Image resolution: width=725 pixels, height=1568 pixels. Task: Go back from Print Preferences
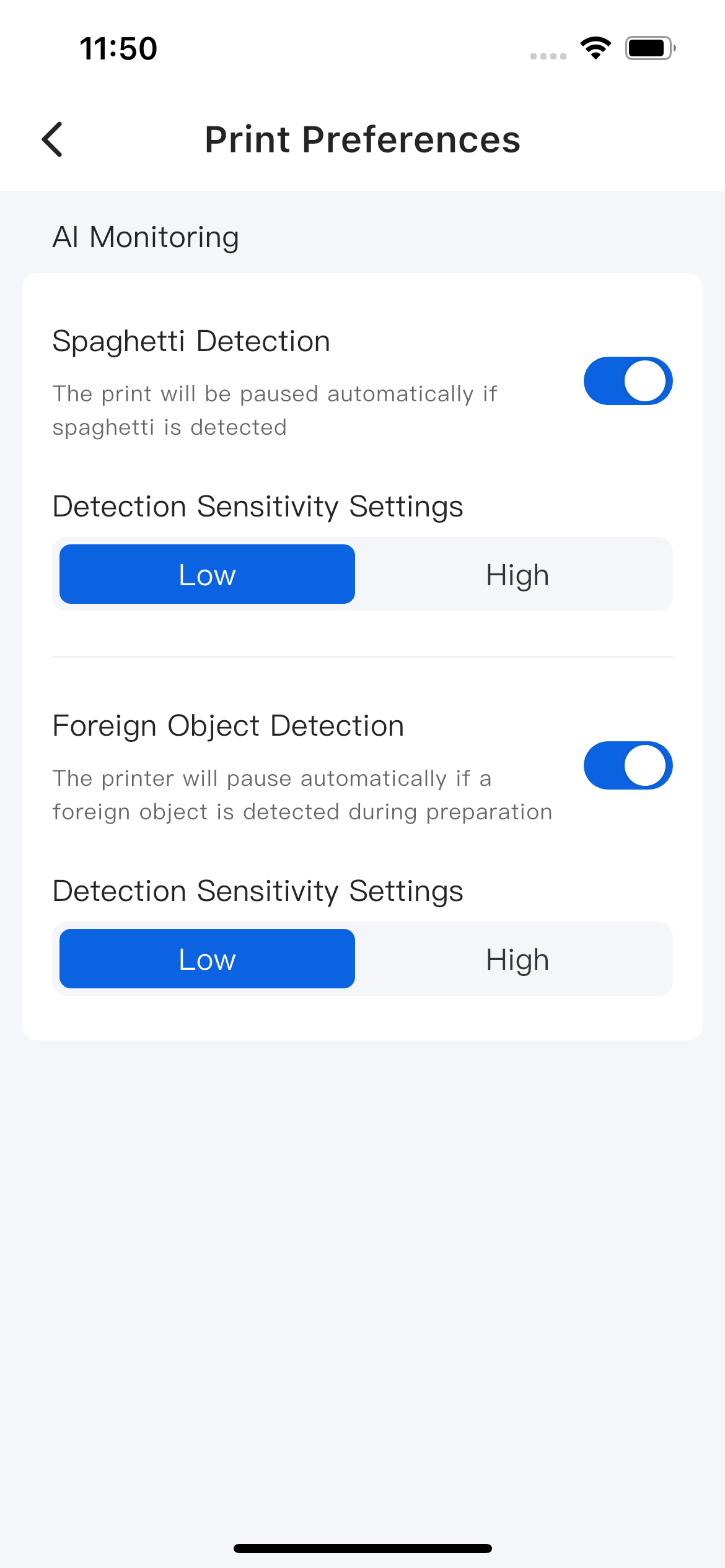53,139
